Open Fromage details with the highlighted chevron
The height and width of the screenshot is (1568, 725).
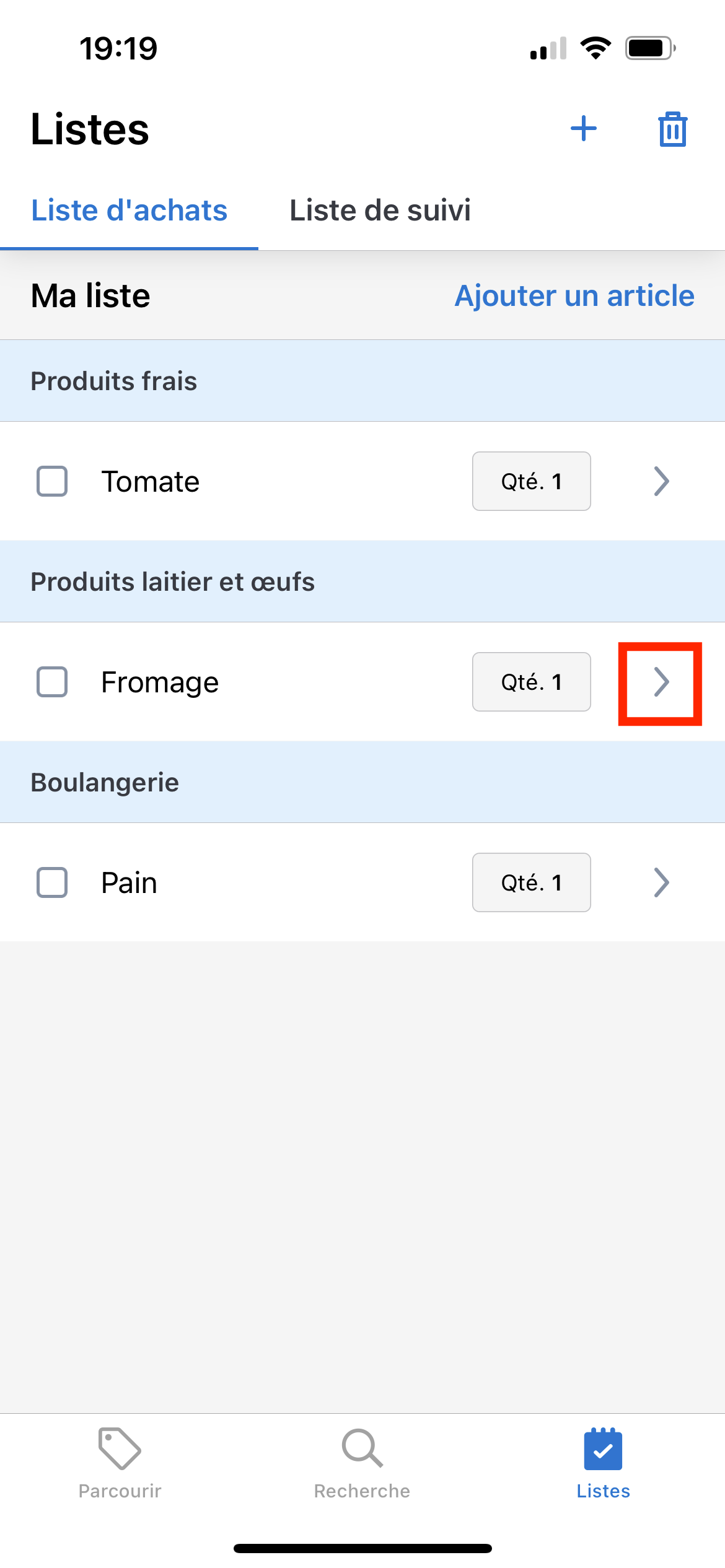pyautogui.click(x=661, y=682)
